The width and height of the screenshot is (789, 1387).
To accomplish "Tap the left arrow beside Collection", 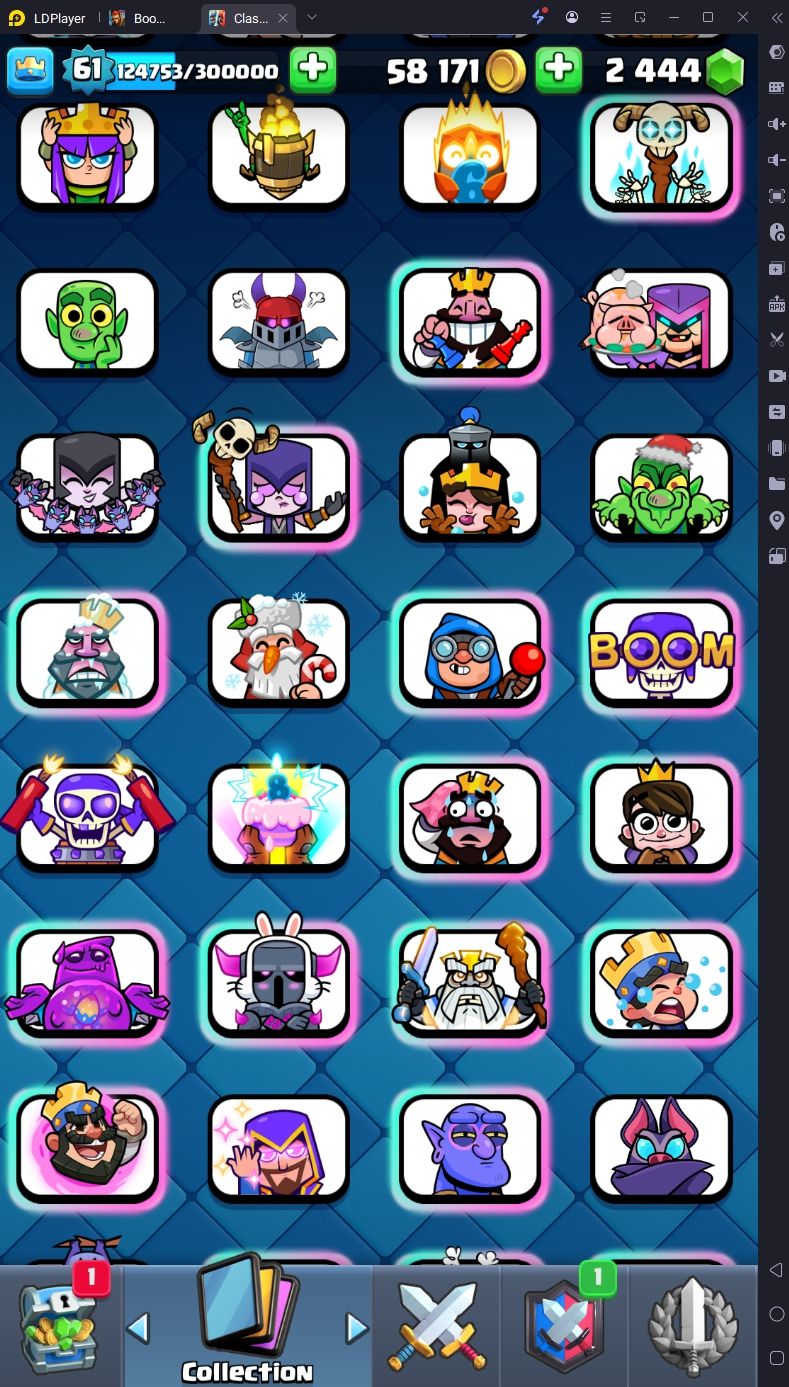I will coord(138,1328).
